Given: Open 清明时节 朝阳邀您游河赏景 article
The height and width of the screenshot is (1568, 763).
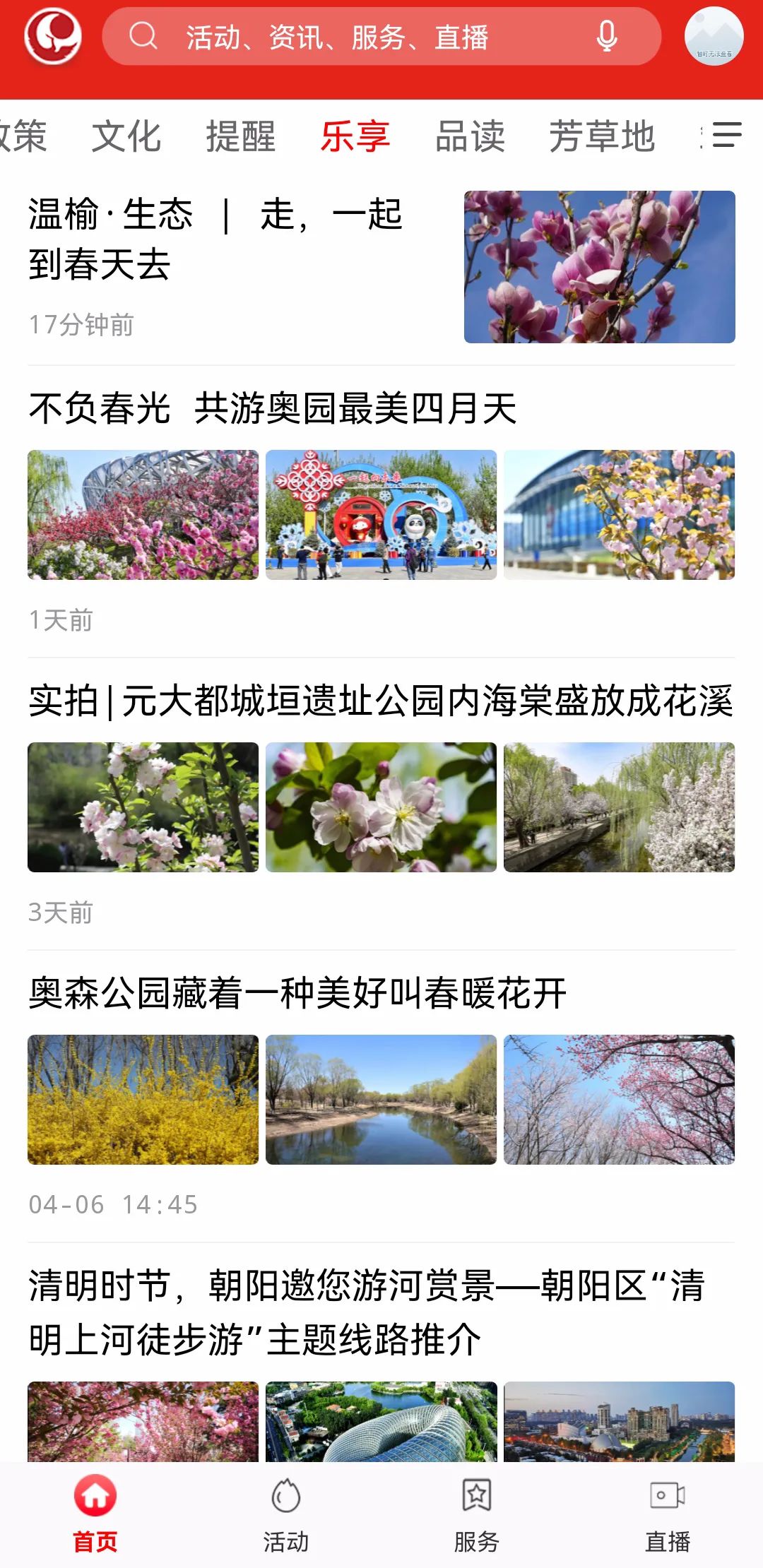Looking at the screenshot, I should pyautogui.click(x=367, y=1311).
